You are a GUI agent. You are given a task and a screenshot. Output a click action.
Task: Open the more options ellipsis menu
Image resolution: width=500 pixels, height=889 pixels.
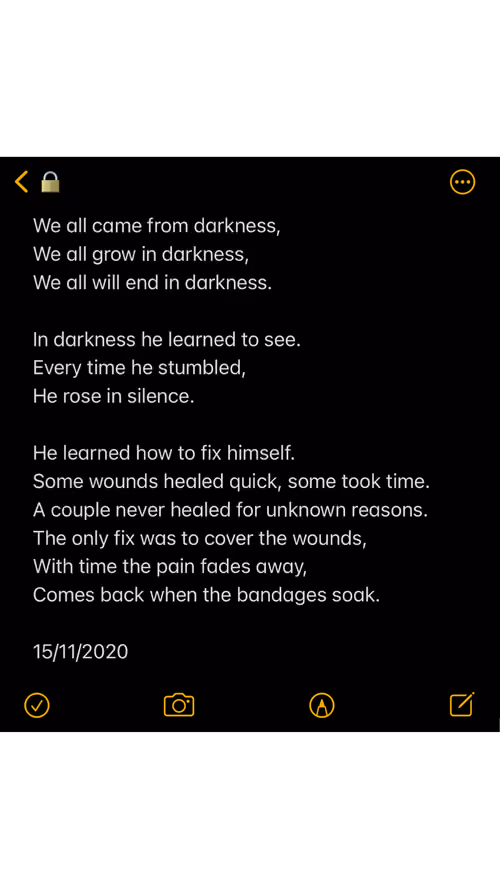[462, 182]
